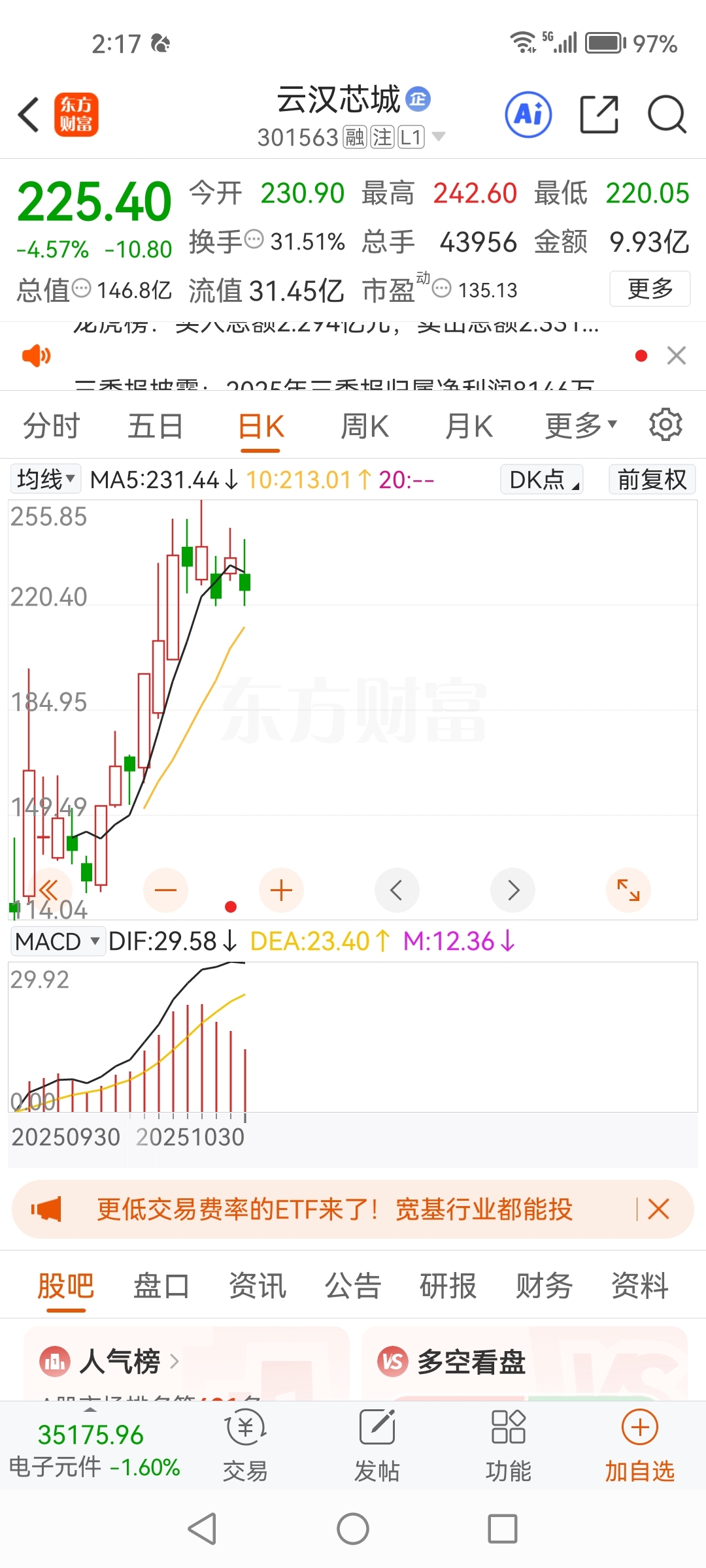Switch to 周K chart tab
This screenshot has width=706, height=1568.
click(x=364, y=427)
